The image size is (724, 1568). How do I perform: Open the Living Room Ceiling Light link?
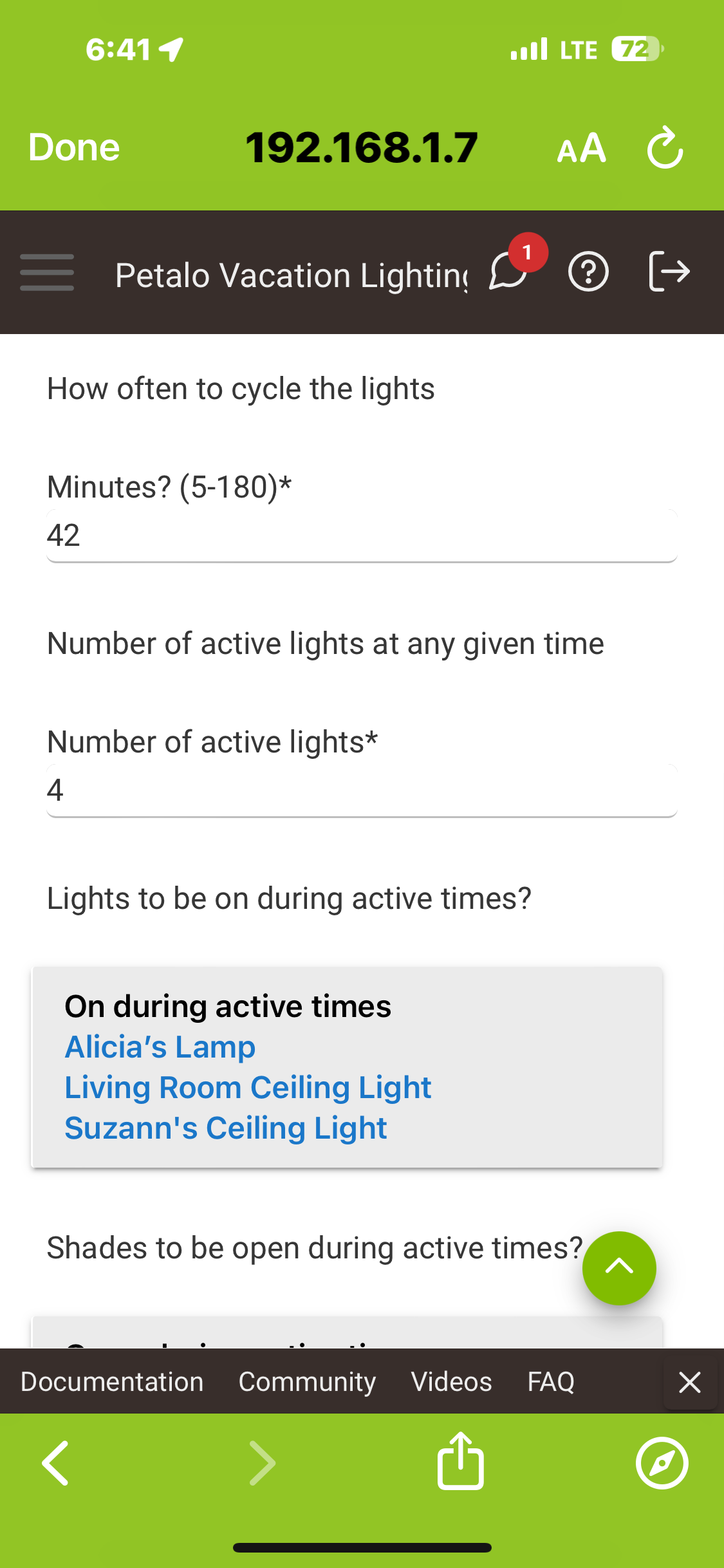point(247,1087)
